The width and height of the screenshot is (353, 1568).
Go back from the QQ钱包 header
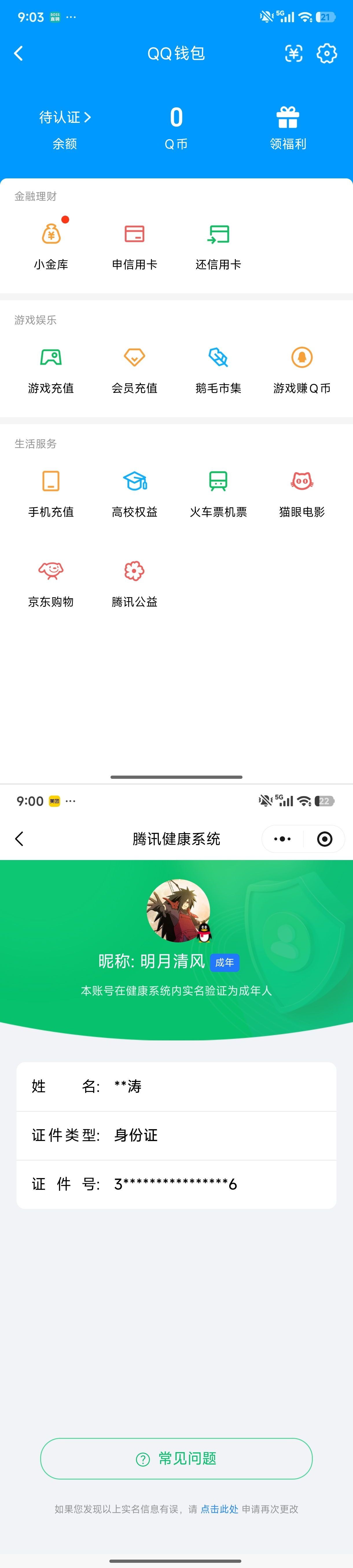click(x=19, y=53)
